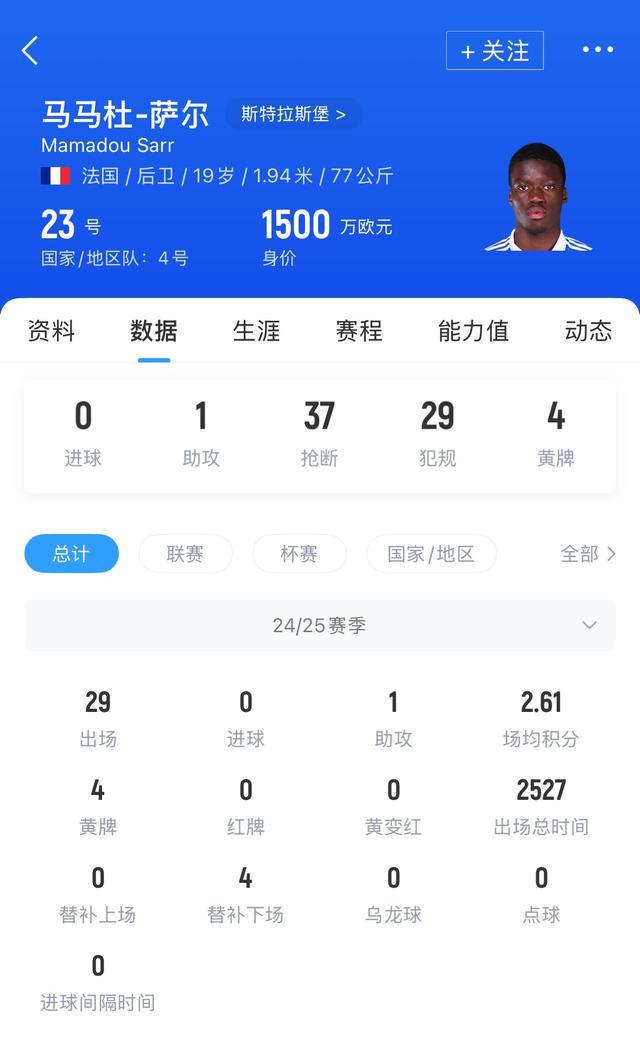Image resolution: width=640 pixels, height=1037 pixels.
Task: Open the 斯特拉斯堡 club page
Action: tap(293, 114)
